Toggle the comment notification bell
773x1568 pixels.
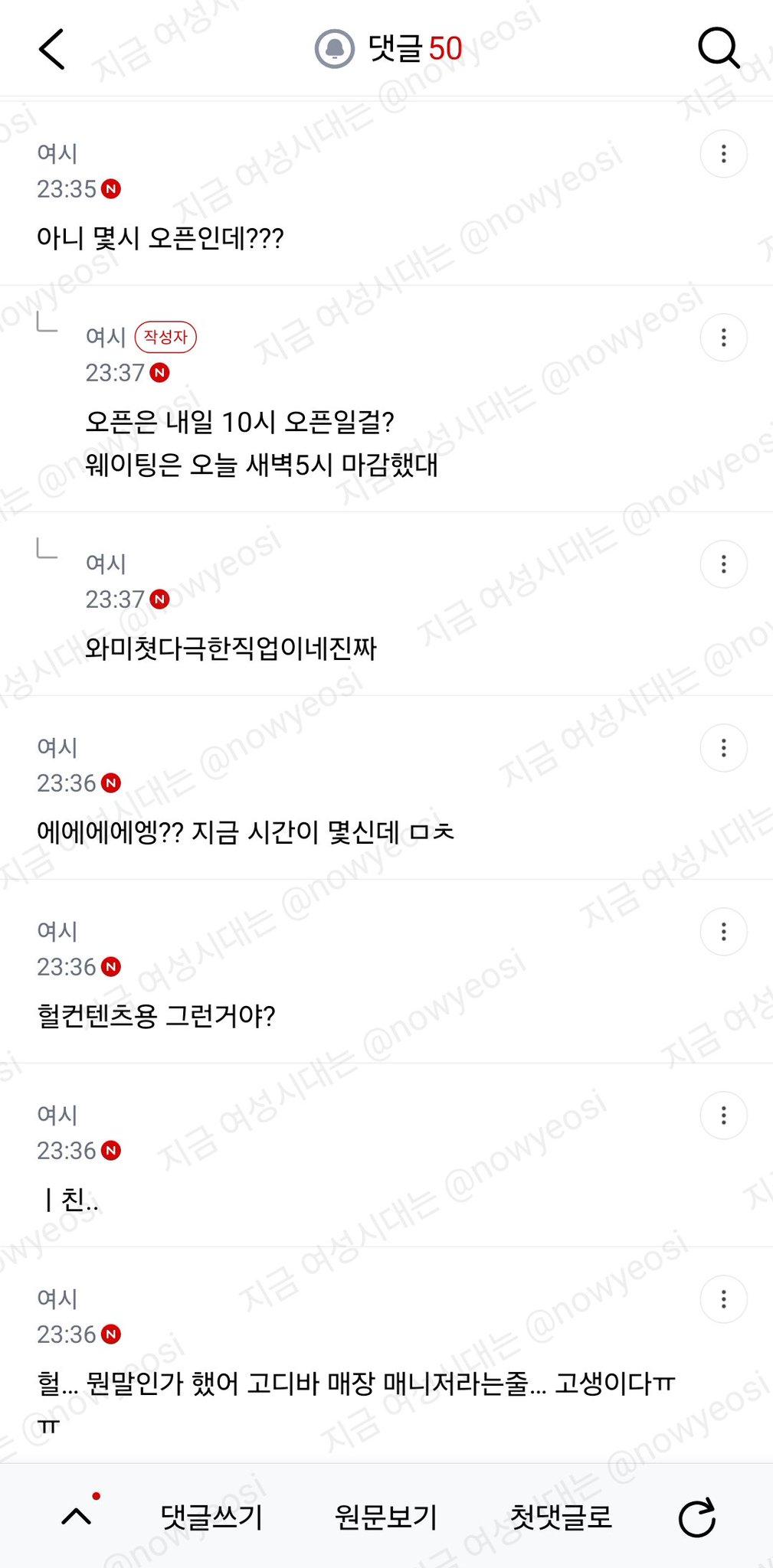(x=335, y=49)
